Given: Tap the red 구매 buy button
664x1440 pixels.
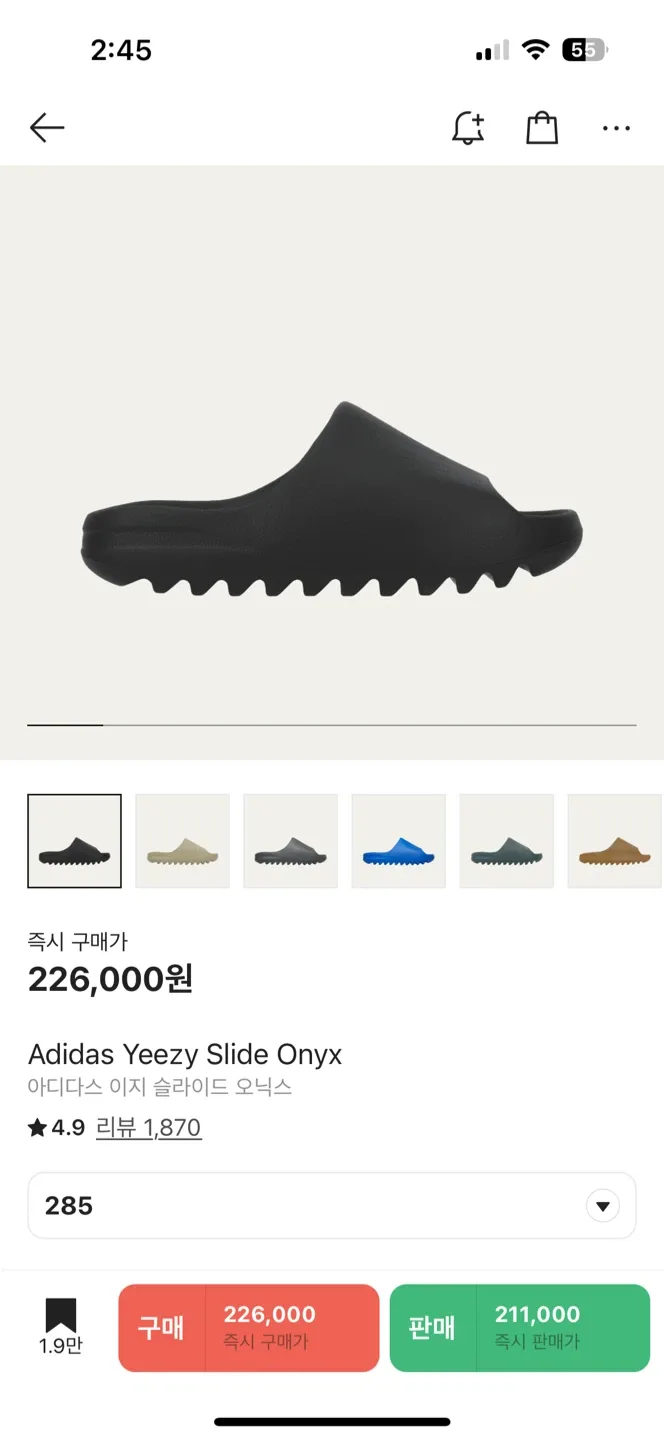Looking at the screenshot, I should (249, 1327).
